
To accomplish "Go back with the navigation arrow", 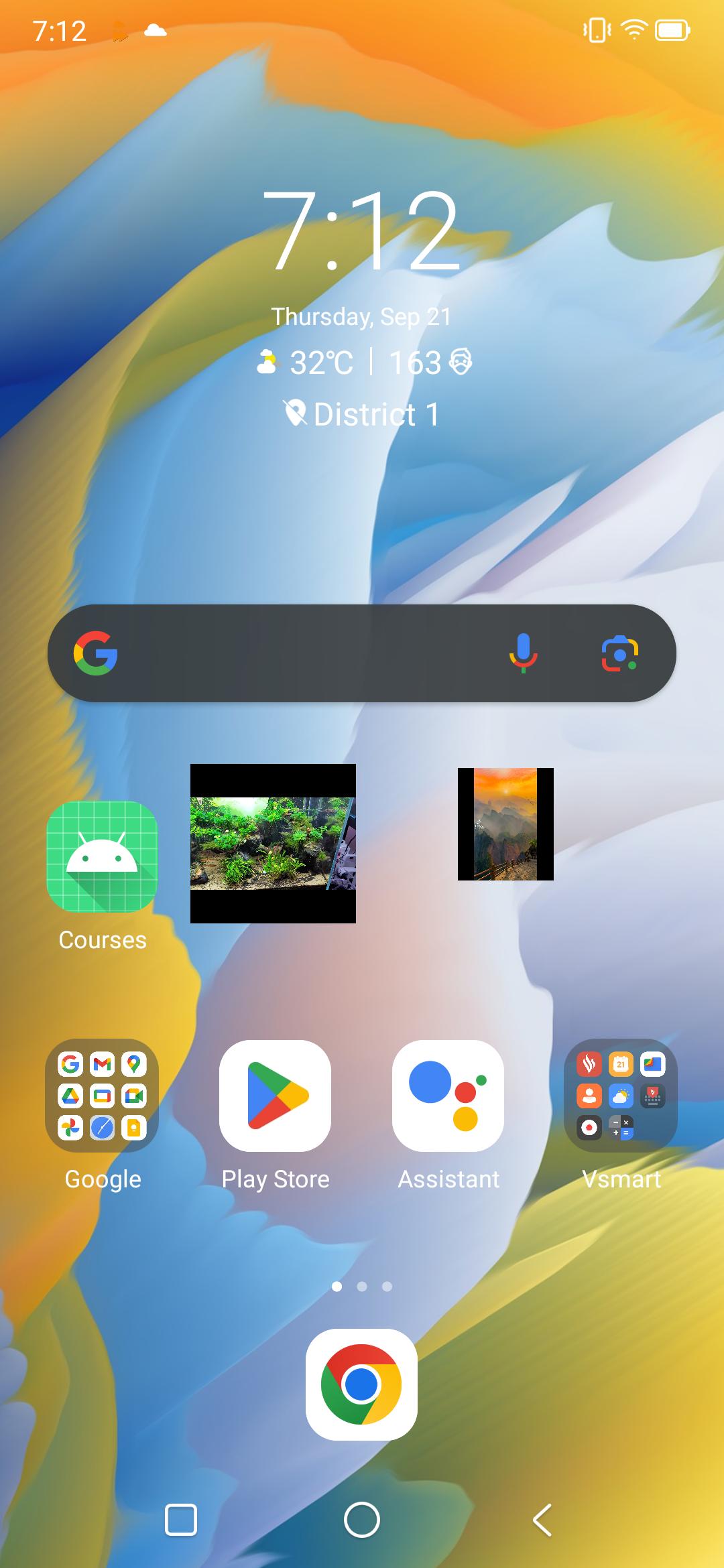I will point(542,1520).
